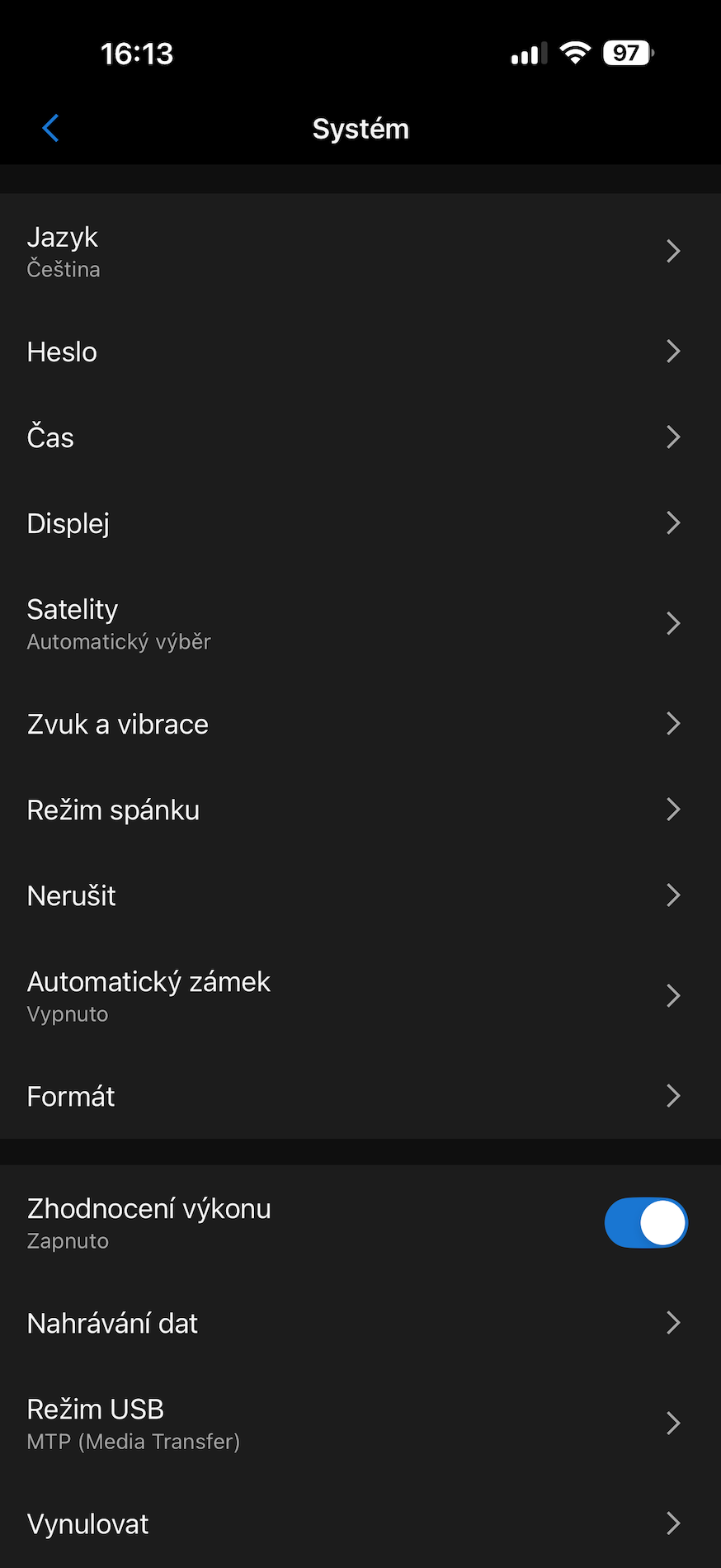
Task: Open Zvuk a vibrace settings
Action: tap(360, 725)
